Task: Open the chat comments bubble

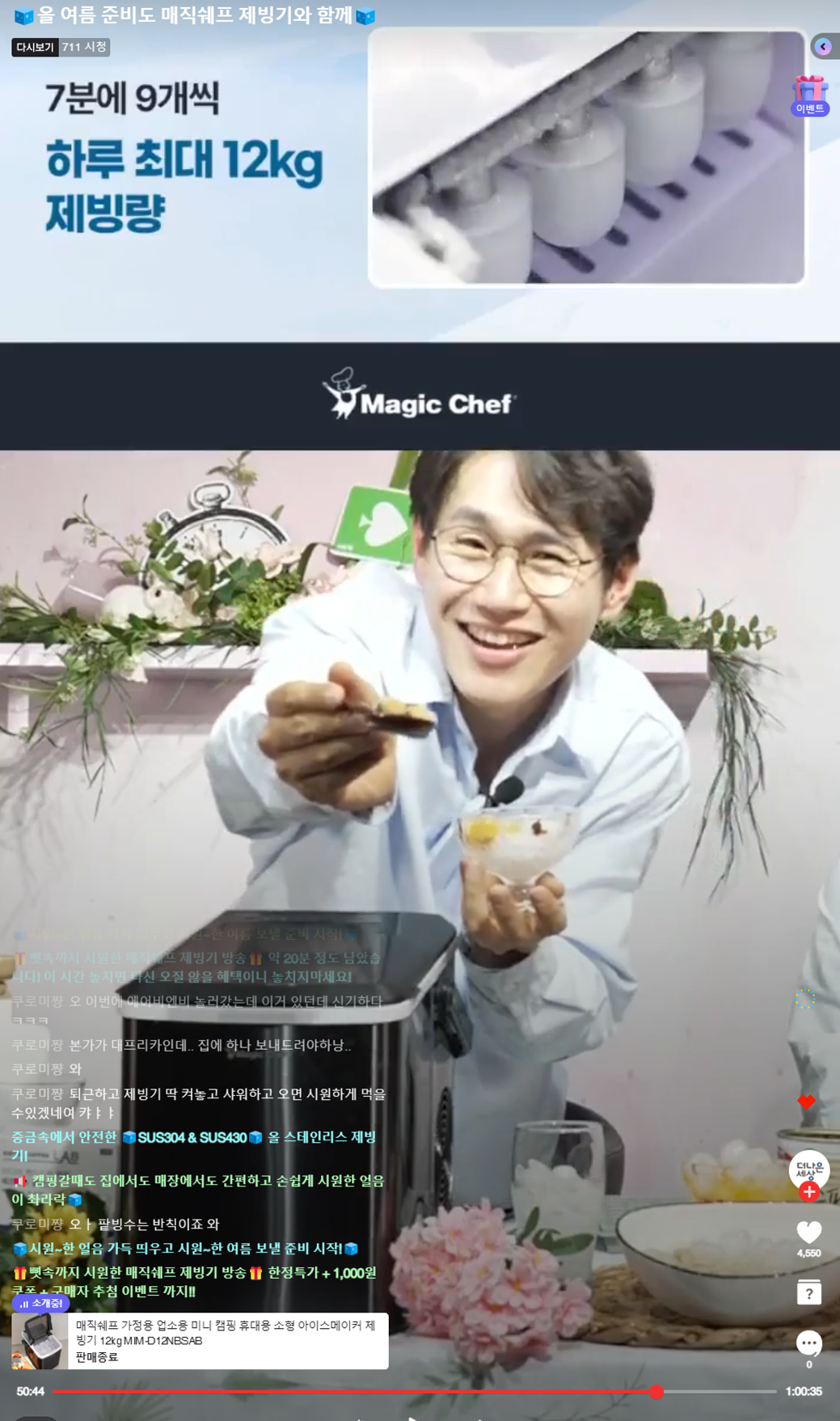Action: point(808,1343)
